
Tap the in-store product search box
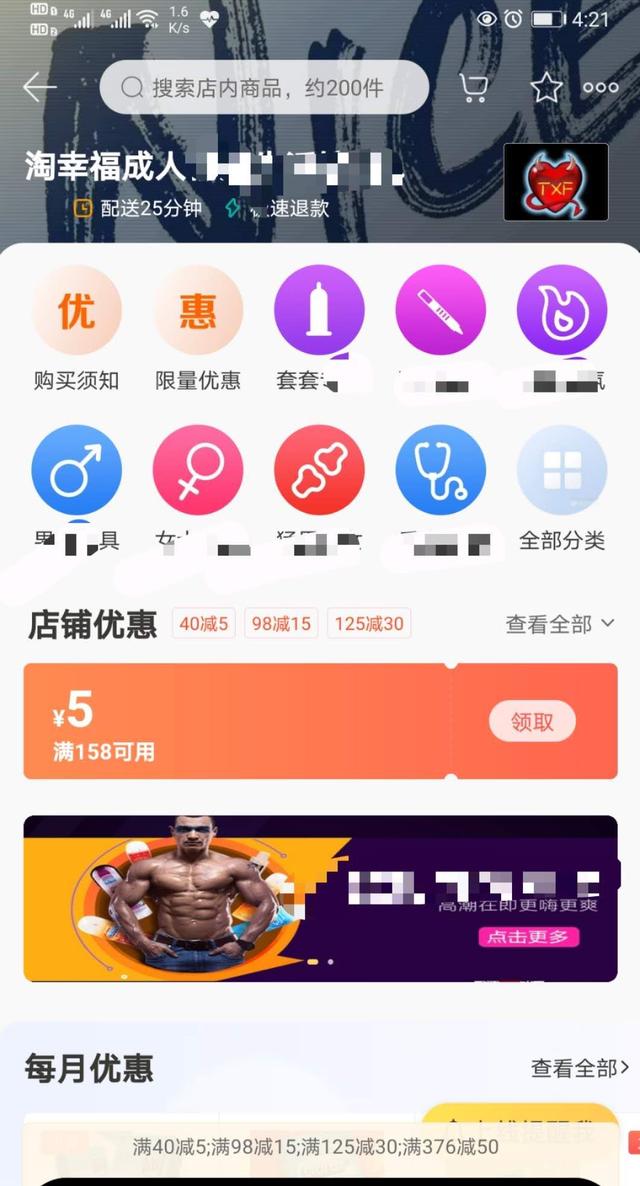point(264,88)
